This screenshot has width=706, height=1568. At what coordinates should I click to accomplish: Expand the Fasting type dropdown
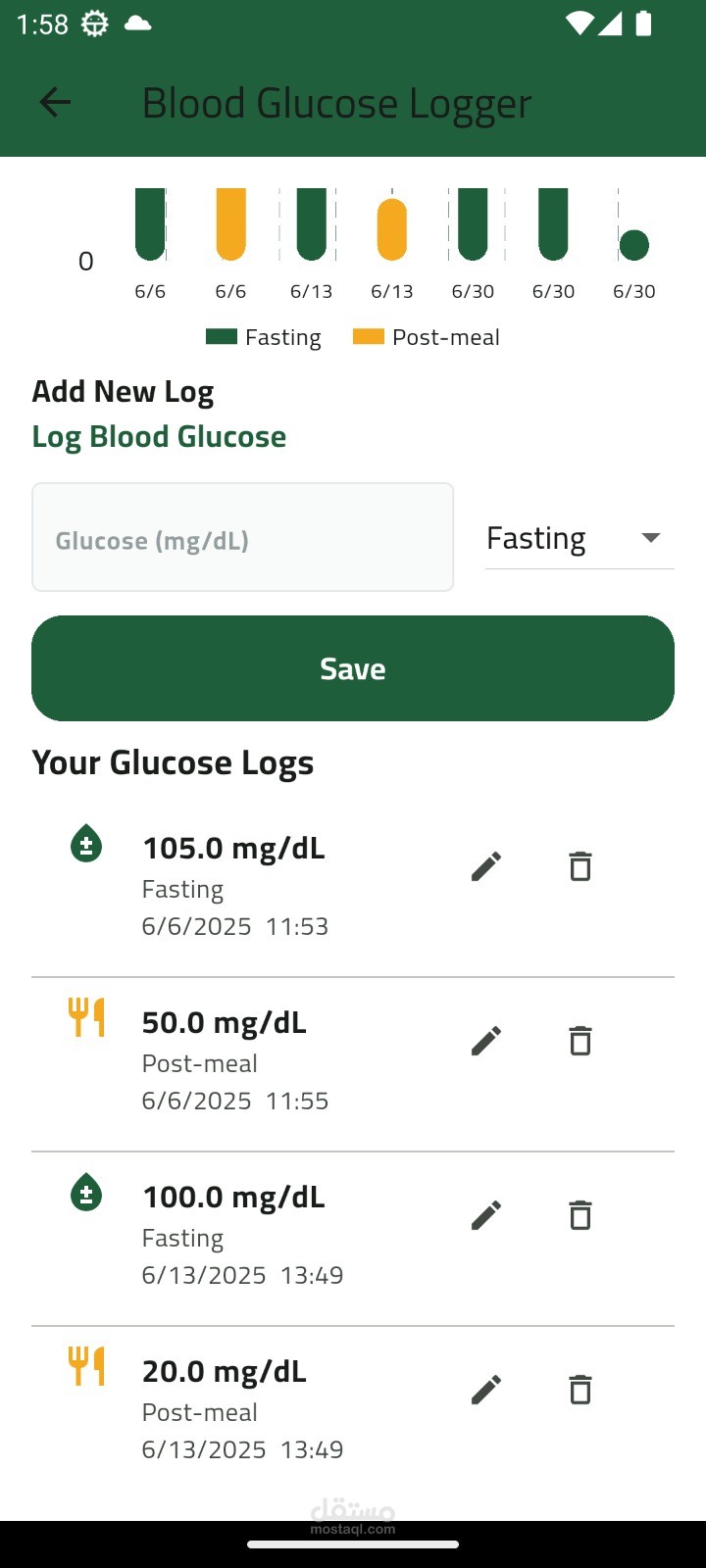point(580,538)
